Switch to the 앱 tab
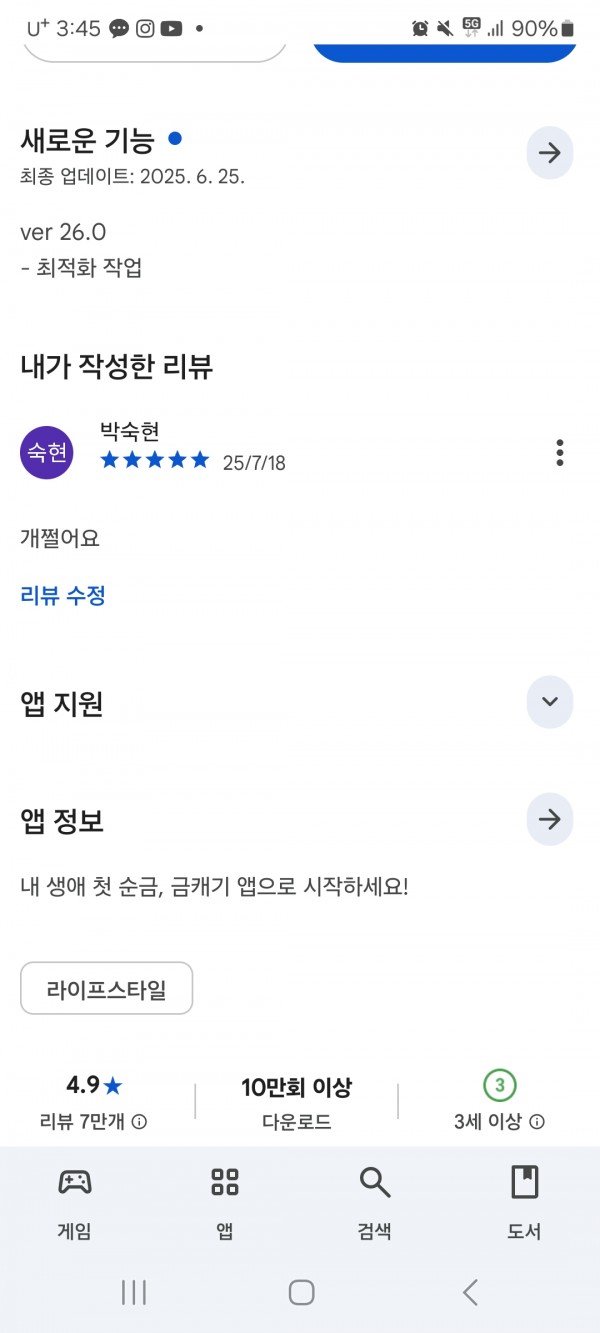Image resolution: width=600 pixels, height=1333 pixels. 225,1202
